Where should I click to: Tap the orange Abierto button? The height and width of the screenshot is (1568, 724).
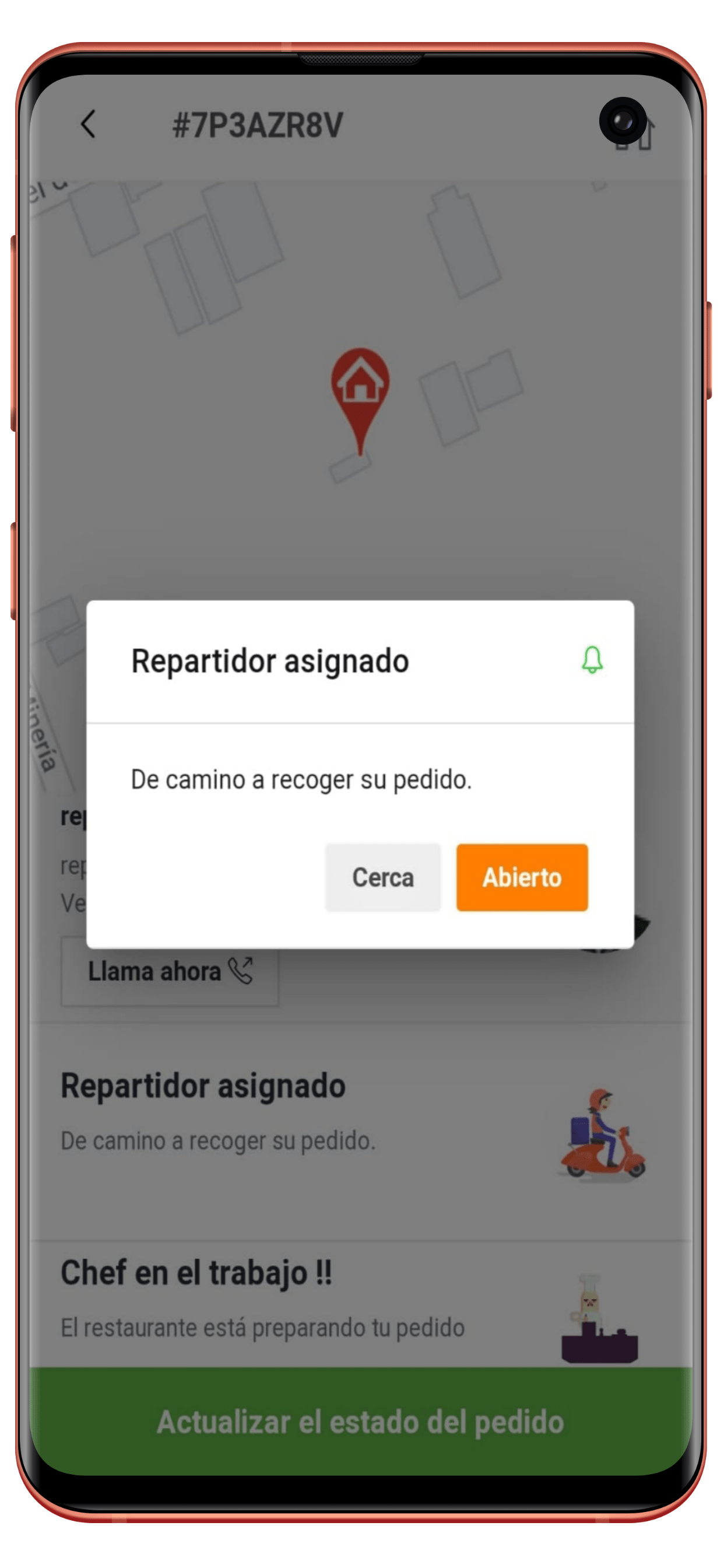coord(522,877)
